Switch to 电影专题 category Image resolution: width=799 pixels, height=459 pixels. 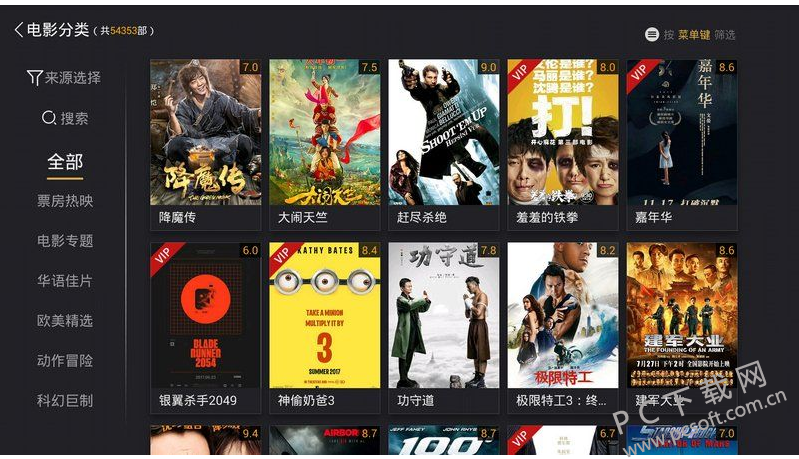[65, 241]
